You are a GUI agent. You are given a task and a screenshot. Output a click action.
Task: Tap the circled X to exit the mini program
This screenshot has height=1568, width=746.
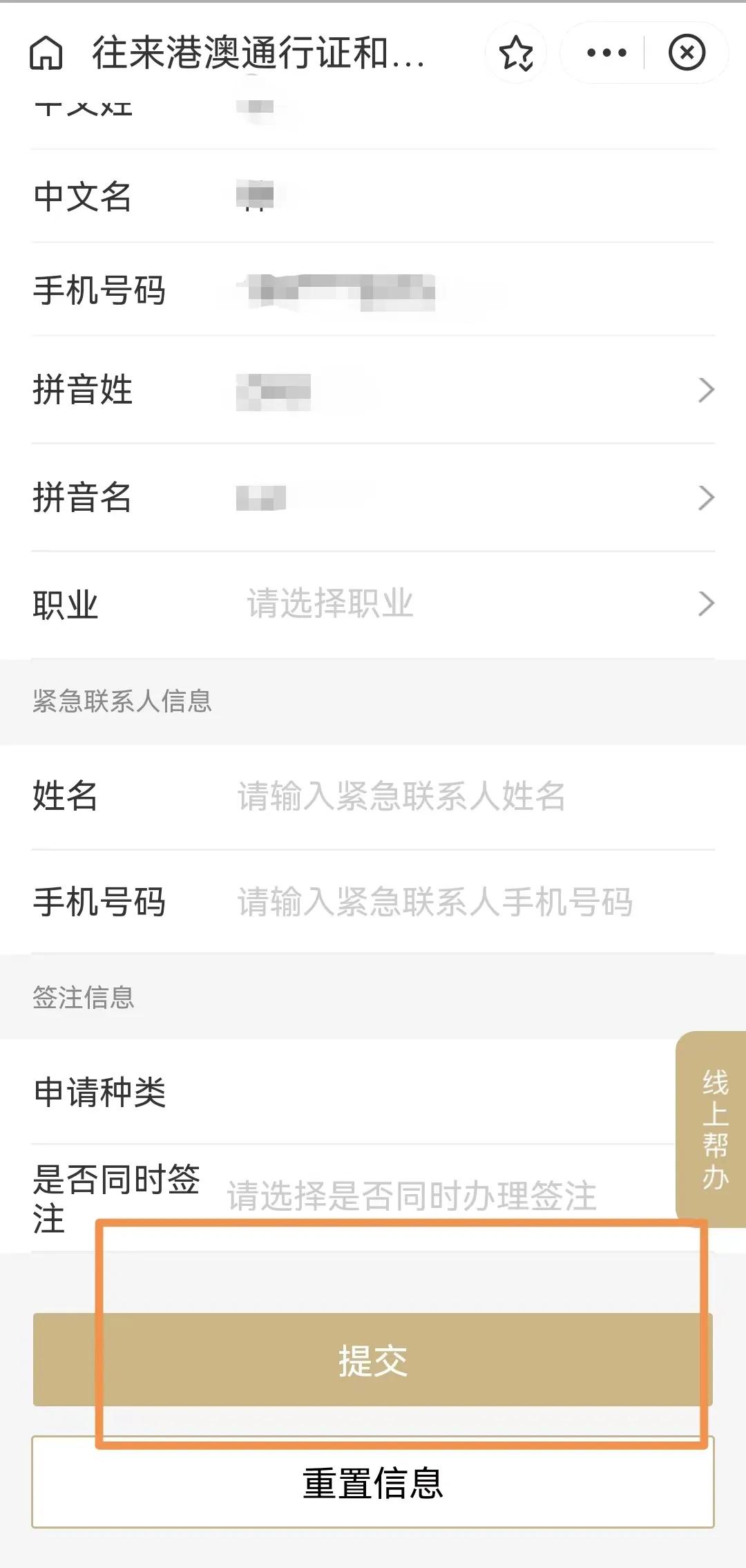[x=687, y=53]
